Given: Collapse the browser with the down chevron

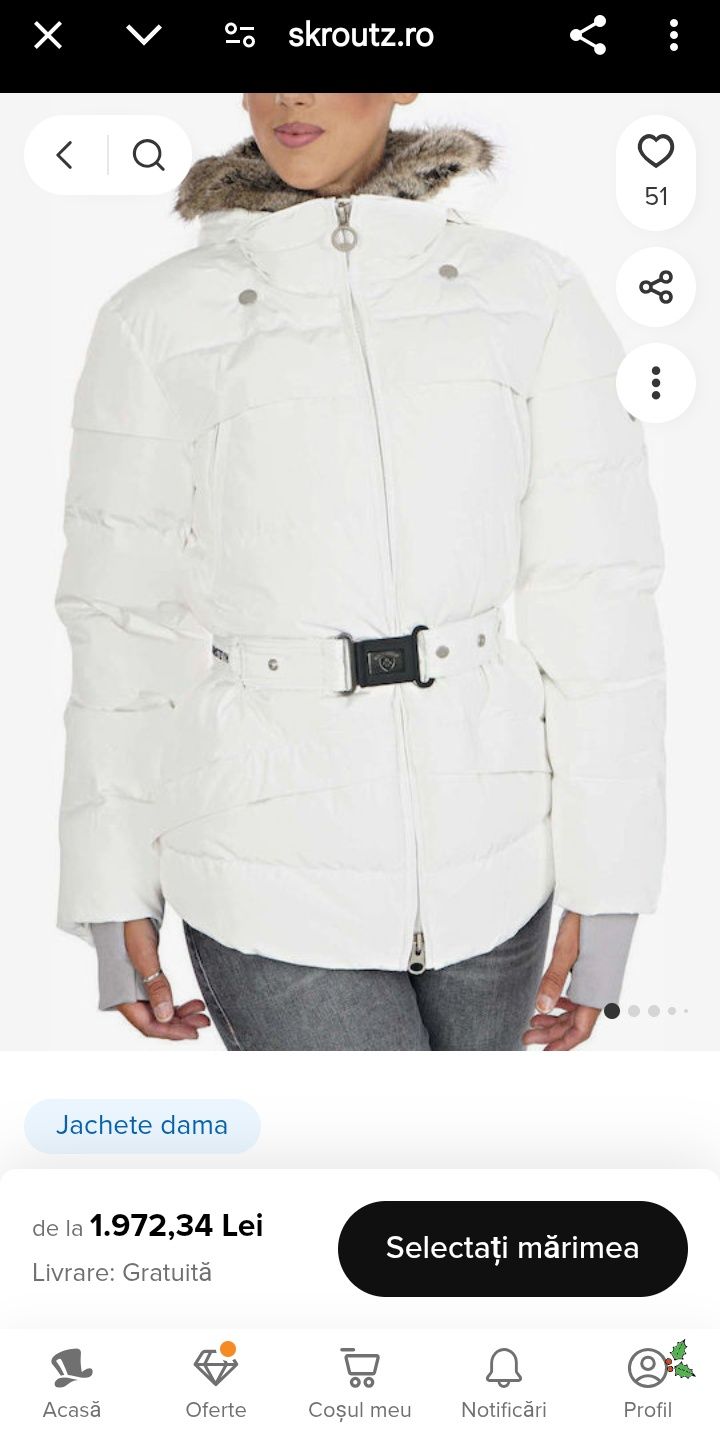Looking at the screenshot, I should pyautogui.click(x=144, y=36).
